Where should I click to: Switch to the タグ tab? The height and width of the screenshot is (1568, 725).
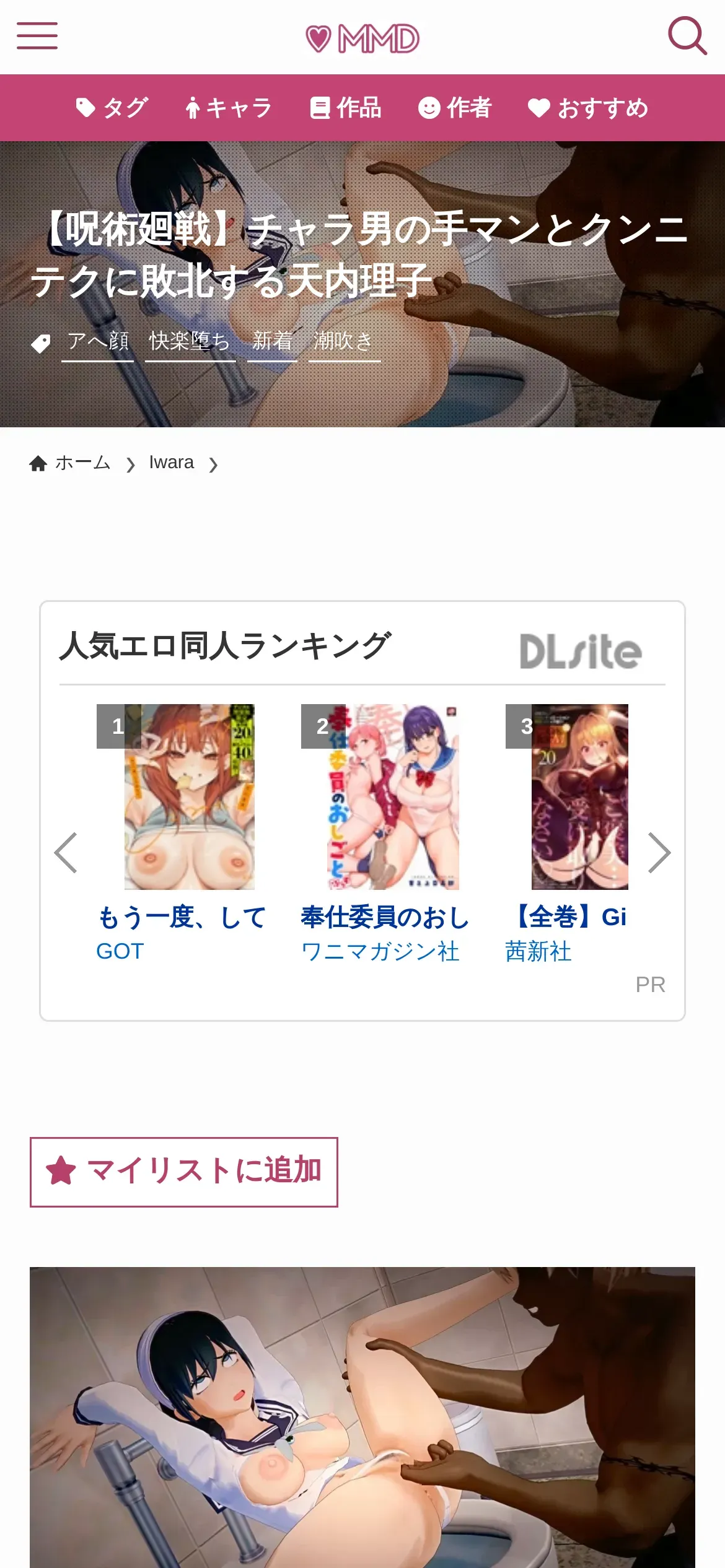point(112,108)
